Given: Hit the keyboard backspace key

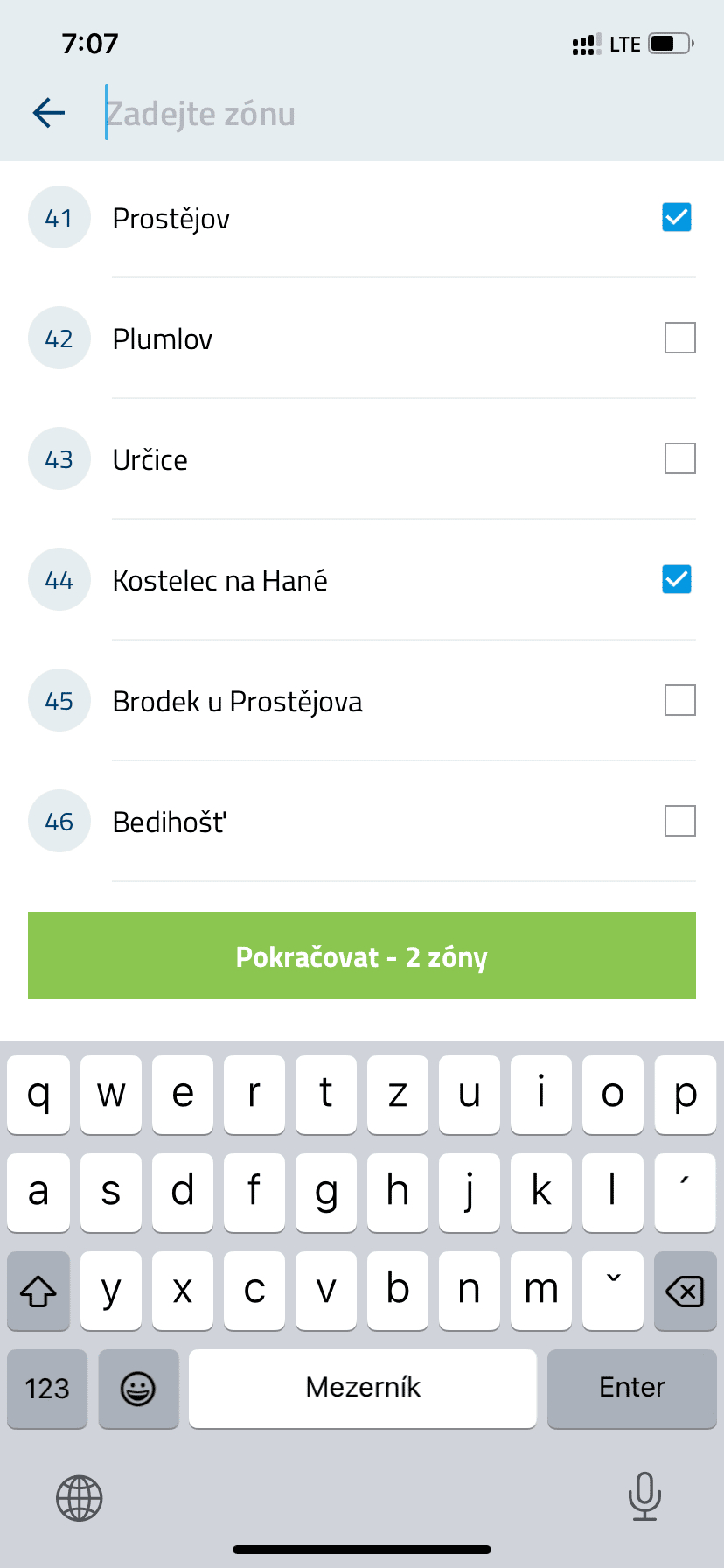Looking at the screenshot, I should tap(685, 1291).
